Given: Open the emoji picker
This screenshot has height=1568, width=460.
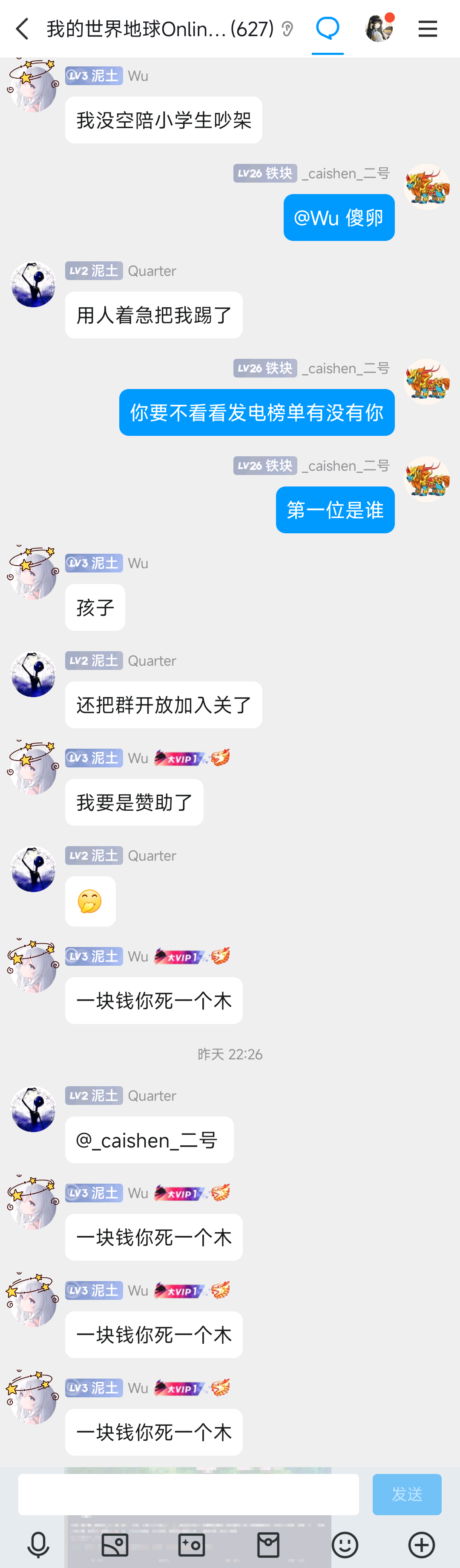Looking at the screenshot, I should pos(345,1545).
